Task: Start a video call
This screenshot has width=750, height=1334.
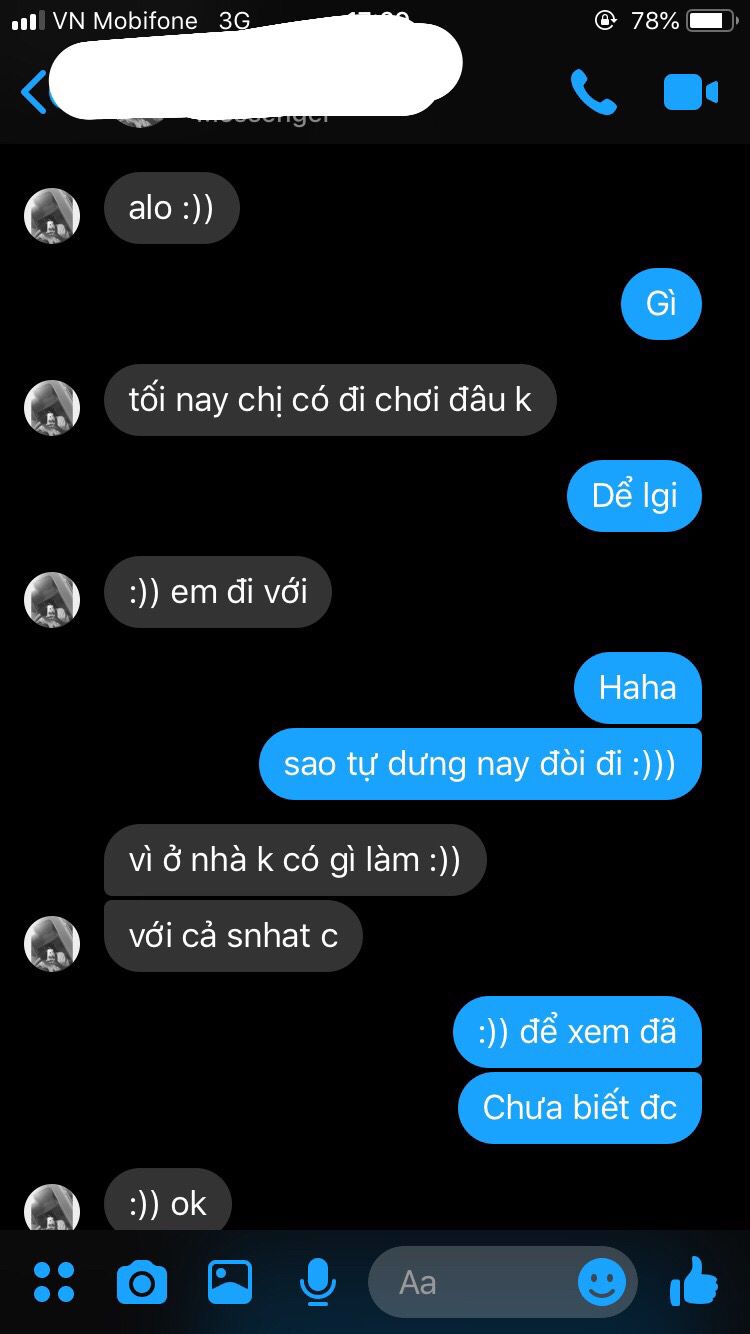Action: pyautogui.click(x=690, y=92)
